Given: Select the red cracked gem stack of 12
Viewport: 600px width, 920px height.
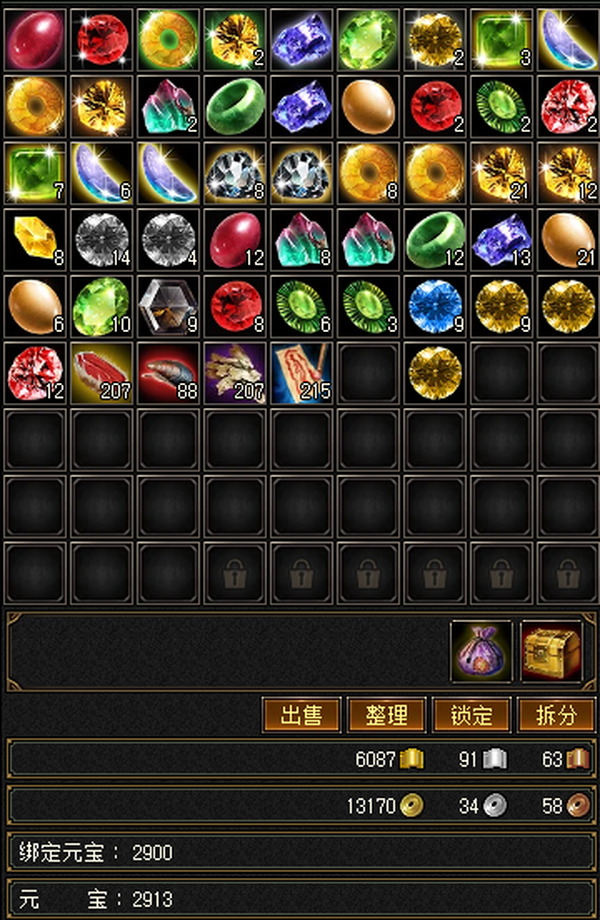Looking at the screenshot, I should point(35,372).
